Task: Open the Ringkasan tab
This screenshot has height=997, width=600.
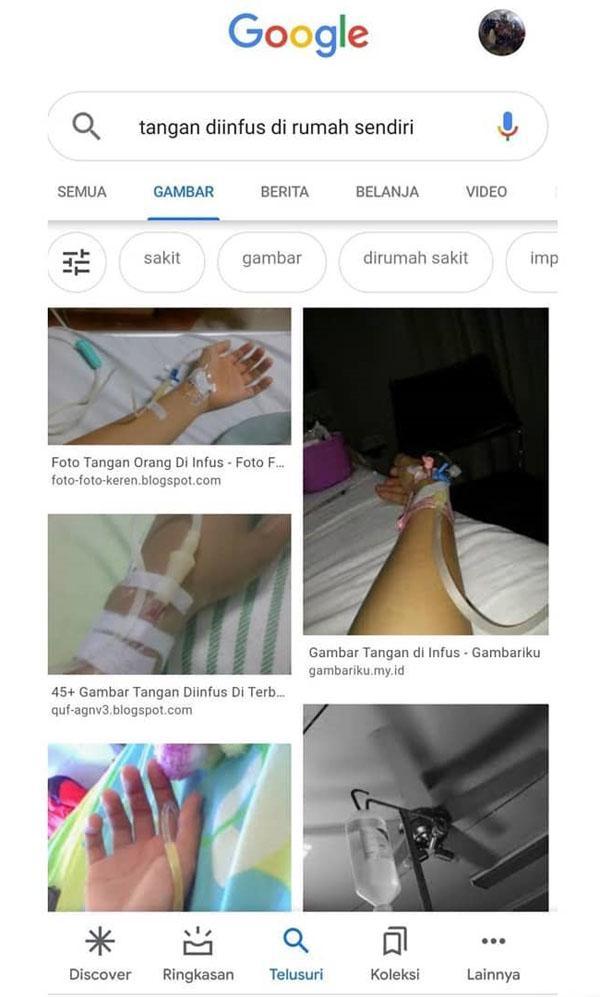Action: [198, 954]
